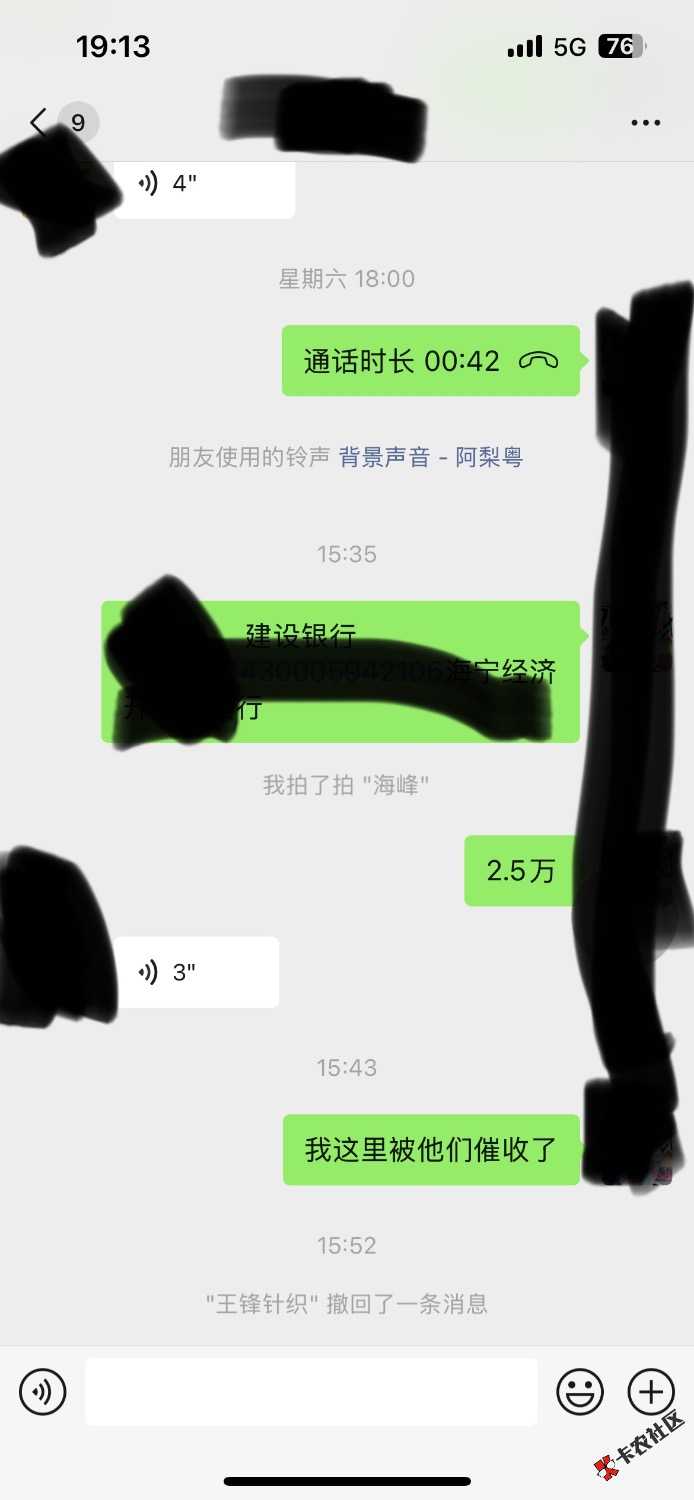Play the 4-second voice message

[204, 185]
